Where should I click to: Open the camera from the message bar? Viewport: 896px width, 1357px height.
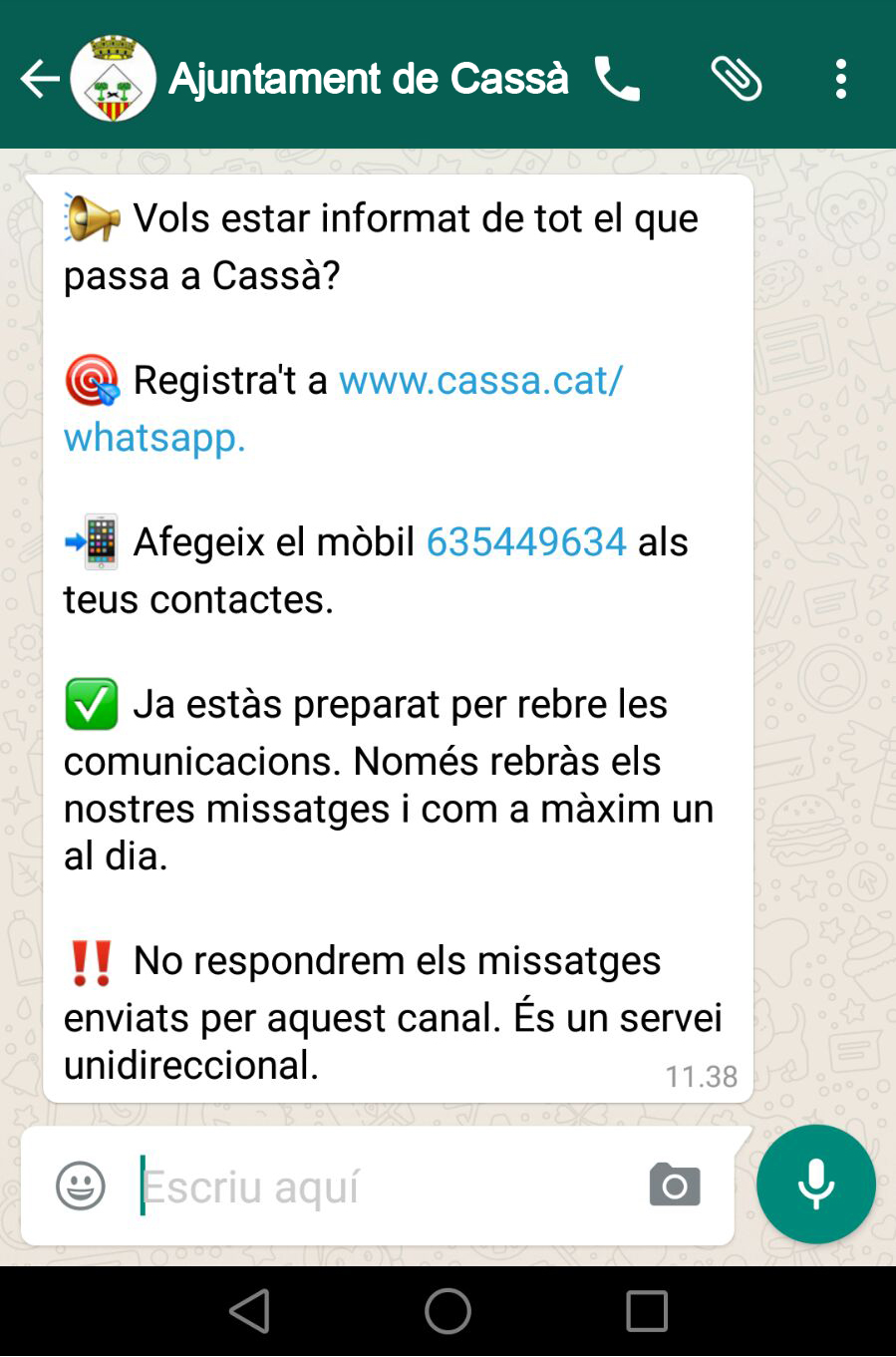pyautogui.click(x=675, y=1186)
